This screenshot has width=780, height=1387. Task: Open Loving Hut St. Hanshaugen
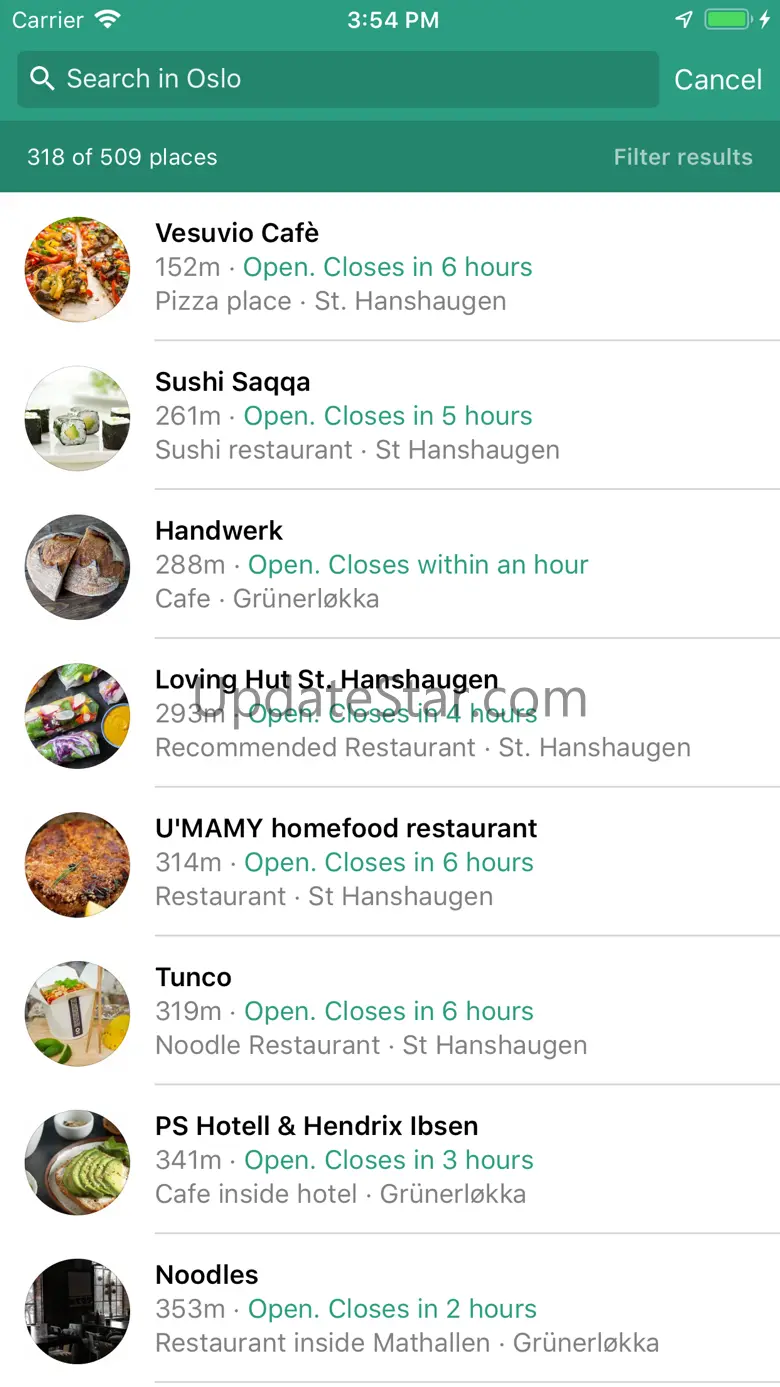390,714
